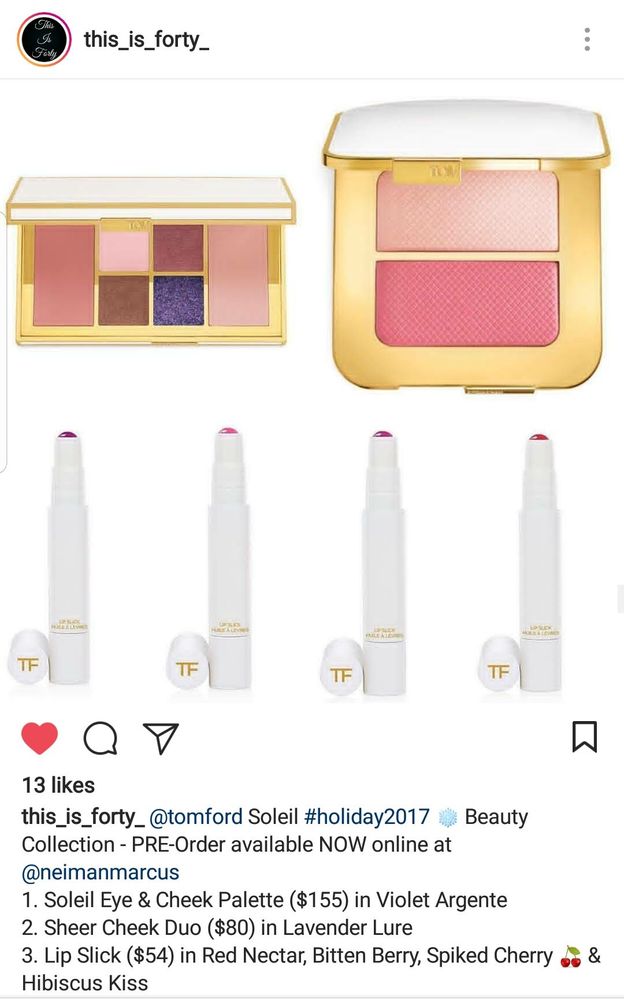This screenshot has width=624, height=999.
Task: Open the #holiday2017 hashtag
Action: pos(366,817)
